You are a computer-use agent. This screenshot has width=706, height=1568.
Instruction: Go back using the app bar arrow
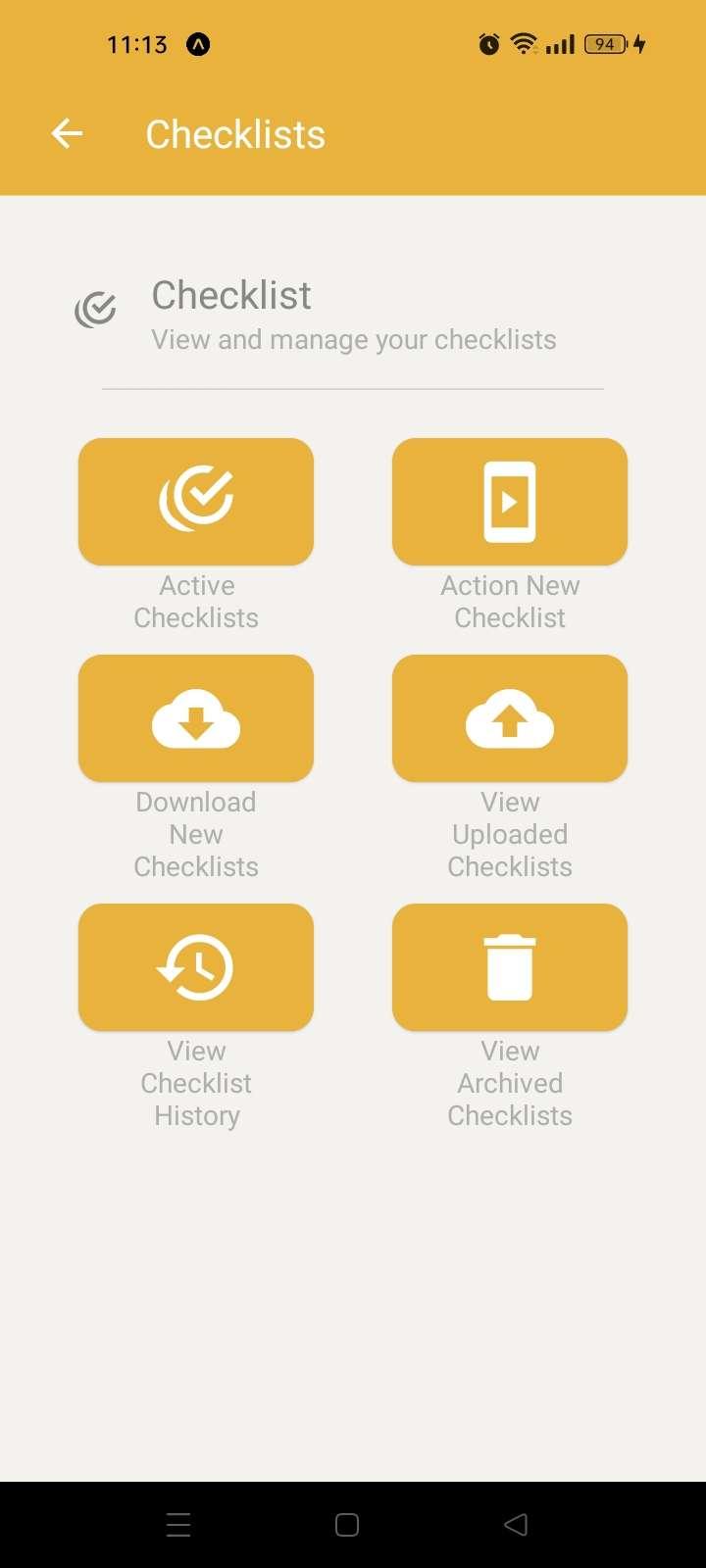(67, 133)
